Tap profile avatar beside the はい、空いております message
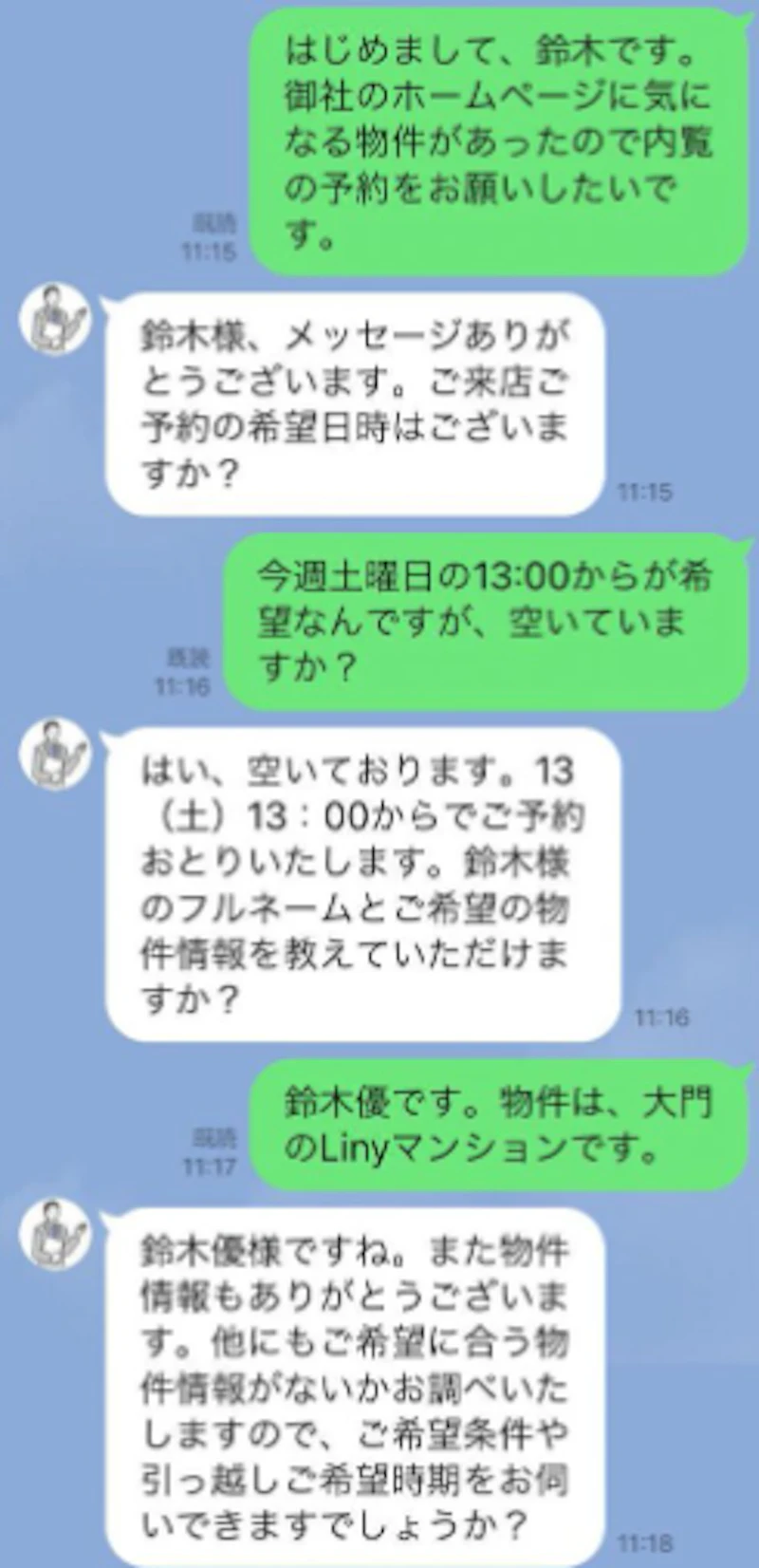759x1568 pixels. [x=55, y=754]
